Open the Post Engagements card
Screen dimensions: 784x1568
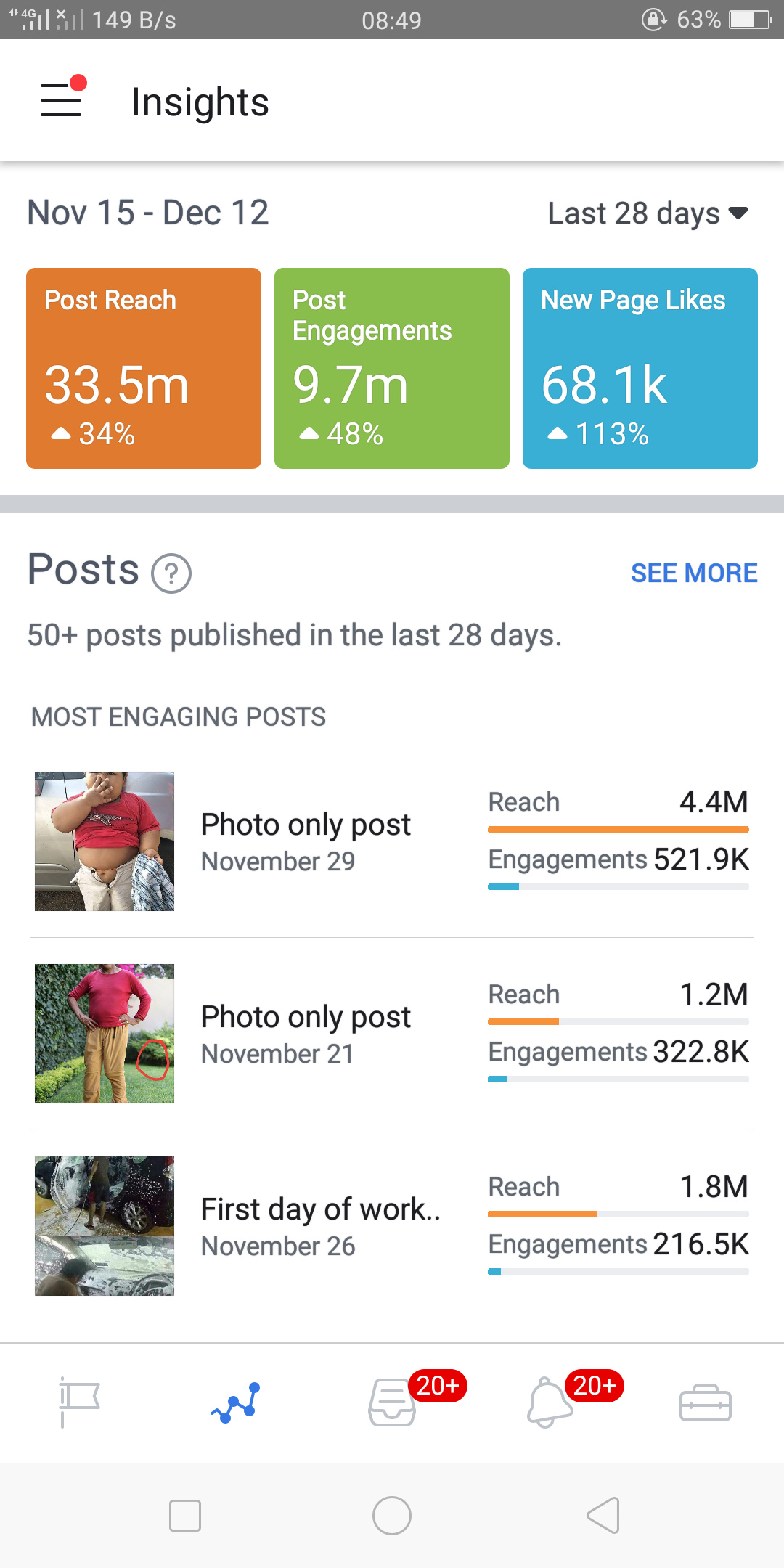click(x=392, y=368)
